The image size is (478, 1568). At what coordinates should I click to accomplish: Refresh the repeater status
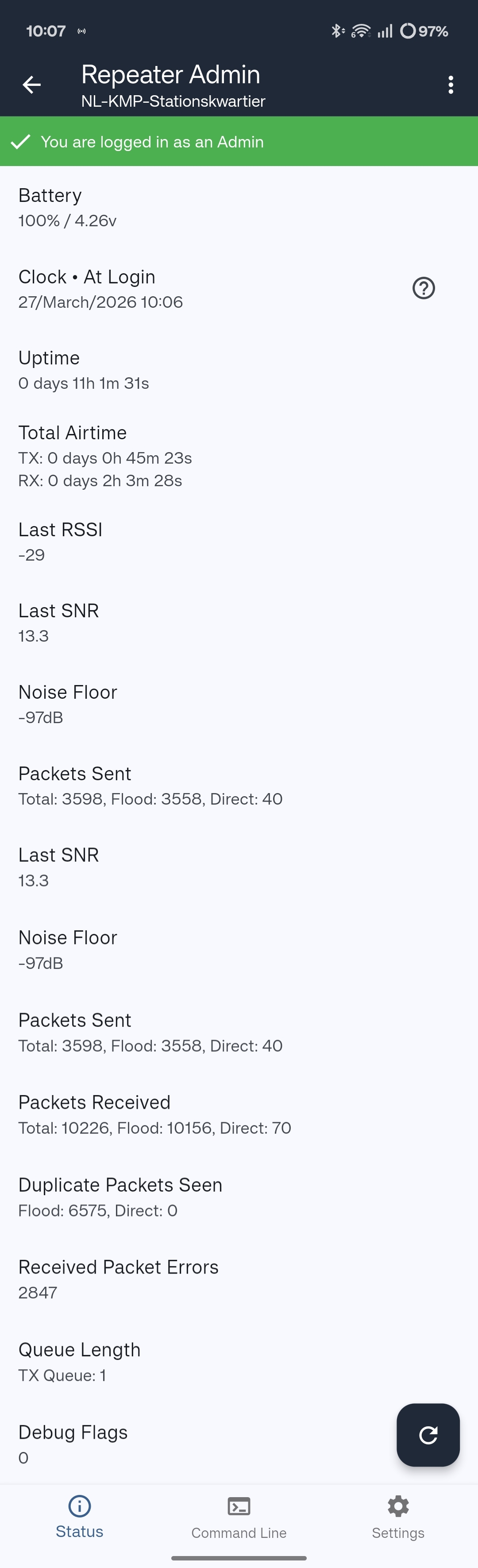(x=428, y=1435)
